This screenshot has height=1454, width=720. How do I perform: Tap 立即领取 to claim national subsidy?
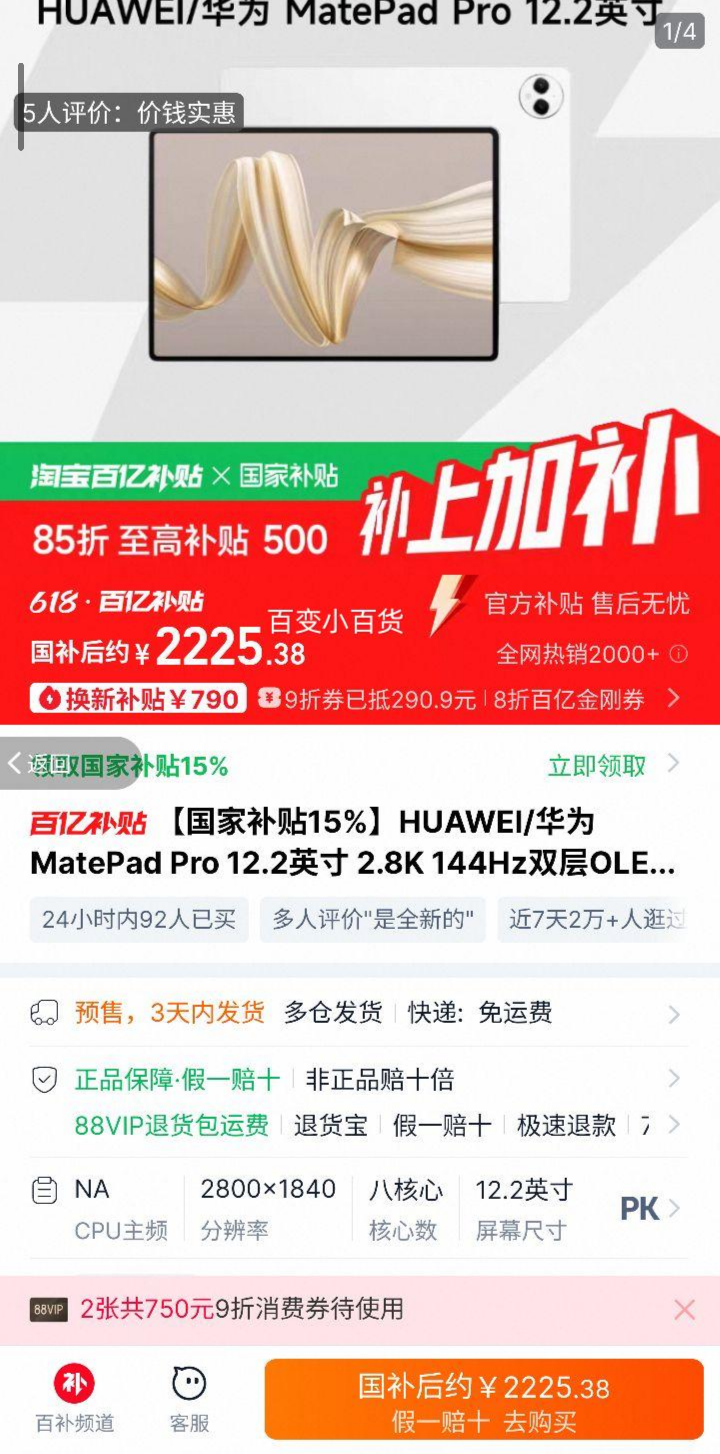point(598,766)
